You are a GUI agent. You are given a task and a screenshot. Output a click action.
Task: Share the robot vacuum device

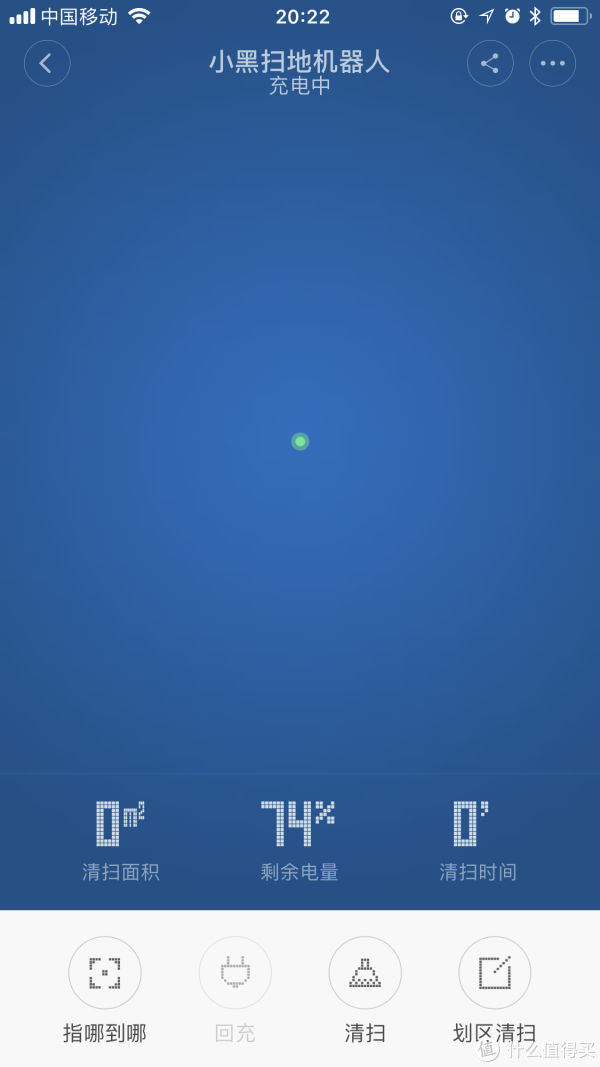click(490, 63)
